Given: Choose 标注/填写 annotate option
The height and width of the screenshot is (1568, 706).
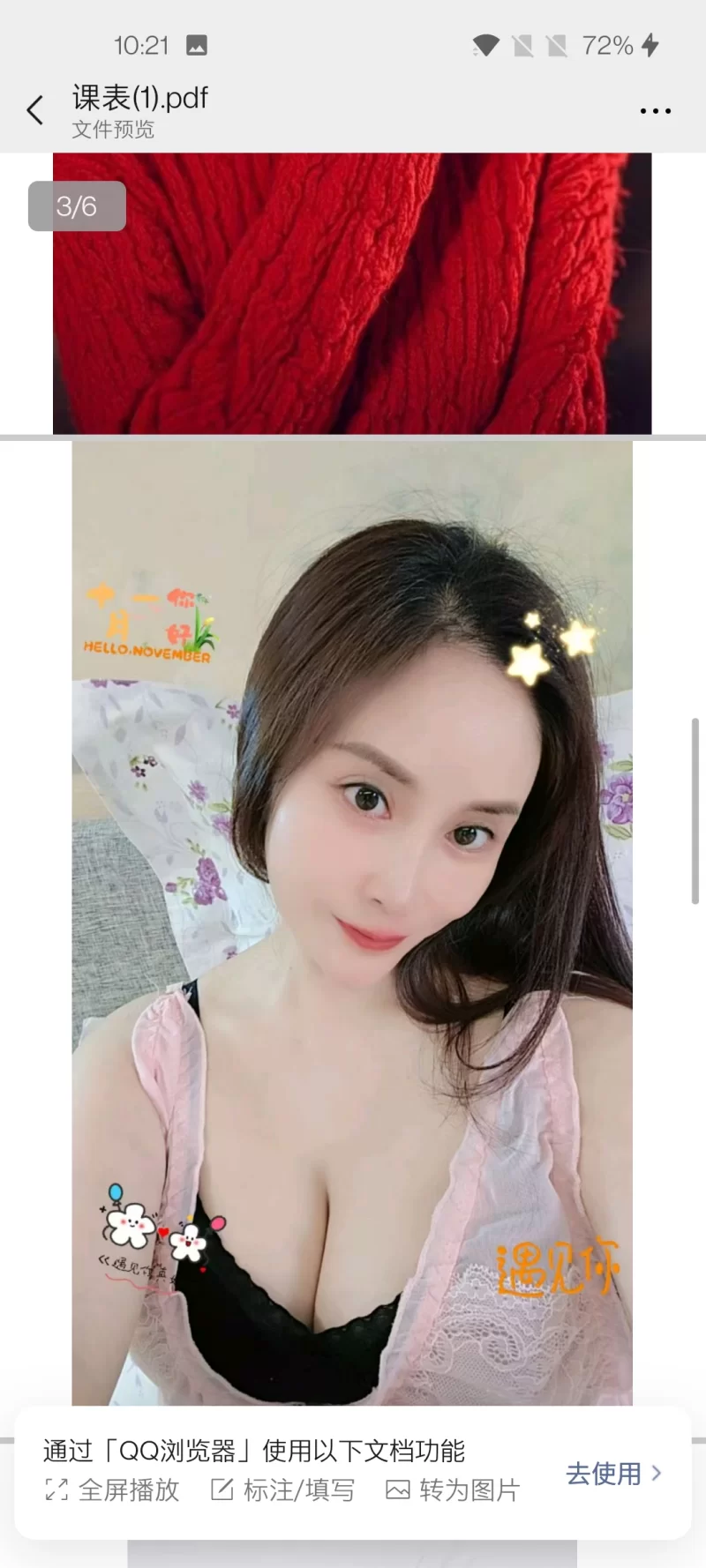Looking at the screenshot, I should click(283, 1490).
